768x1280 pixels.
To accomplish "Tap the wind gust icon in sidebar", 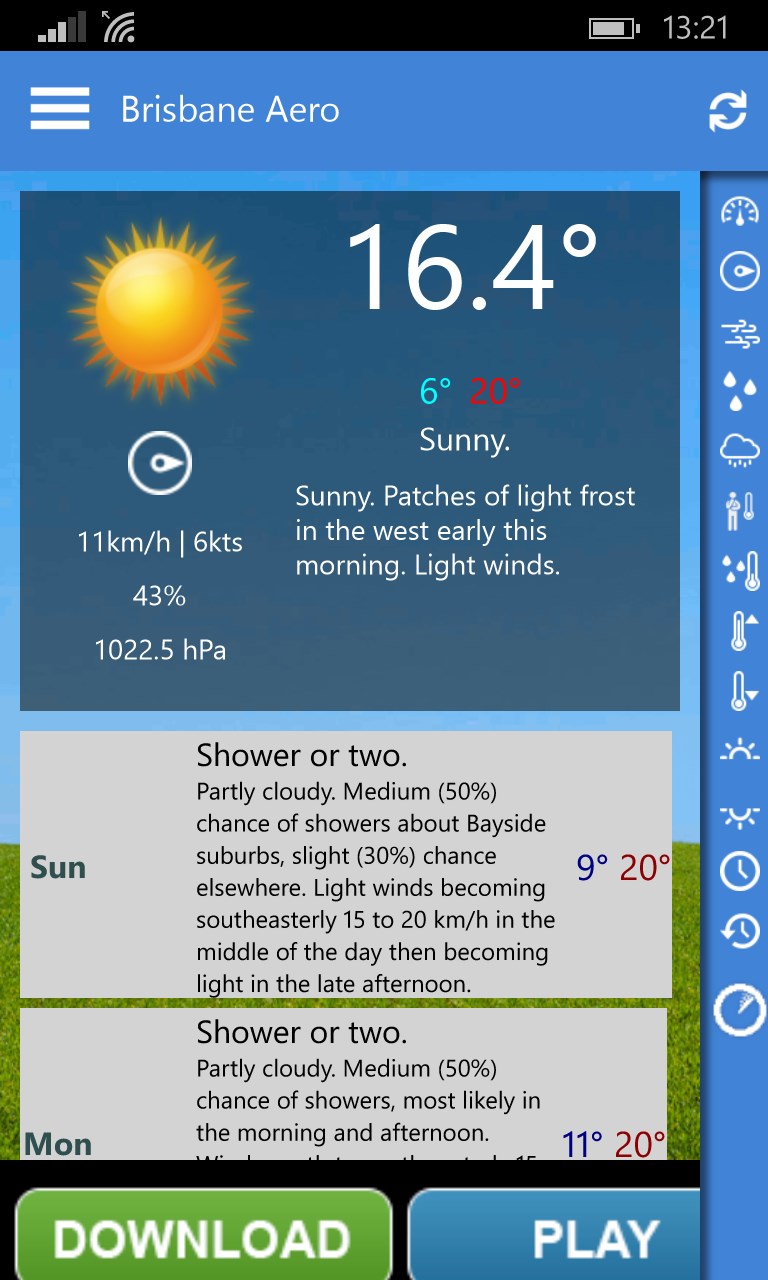I will (740, 333).
